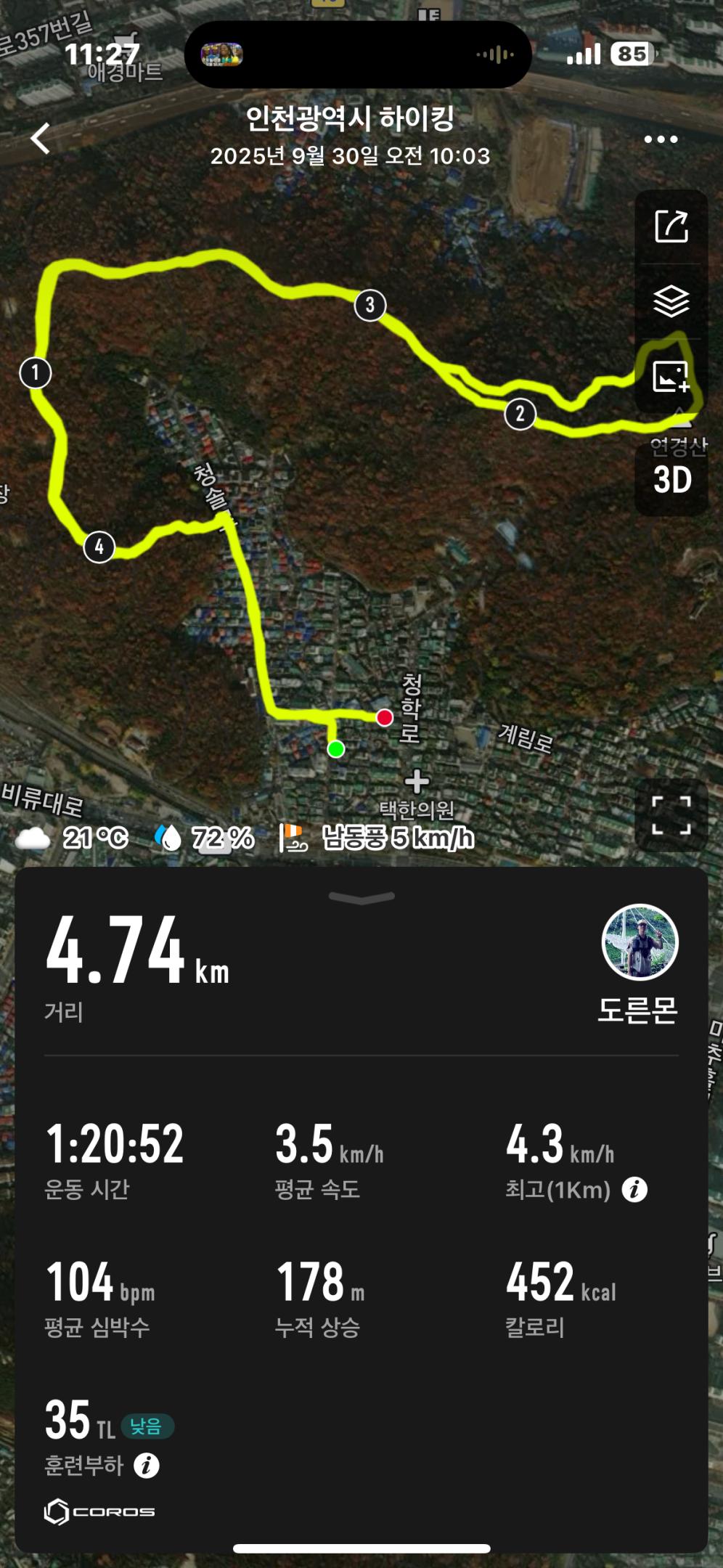Share this hiking activity

[671, 226]
